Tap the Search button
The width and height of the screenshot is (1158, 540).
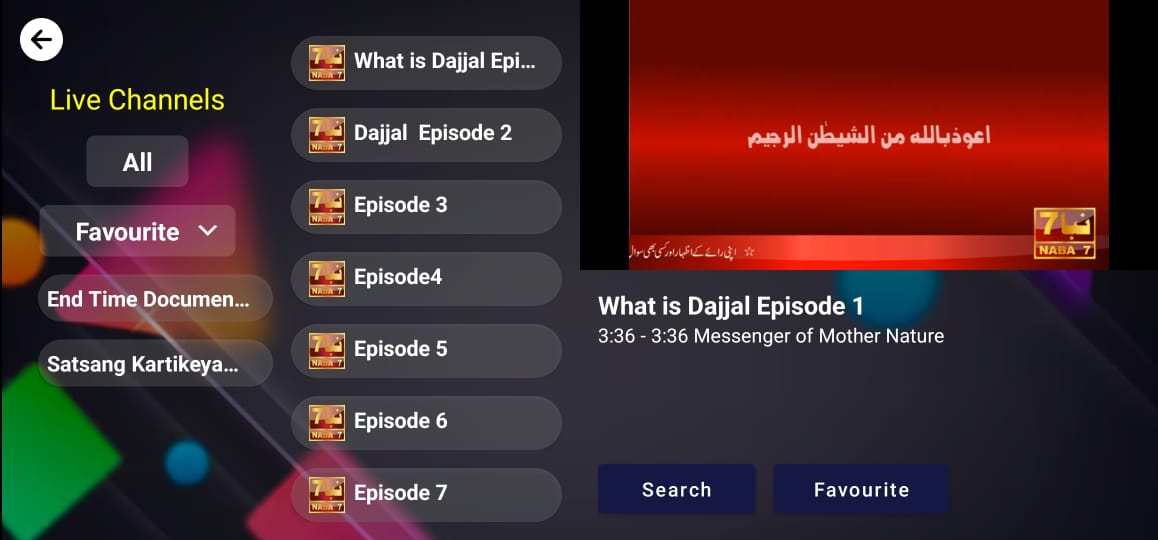click(676, 490)
